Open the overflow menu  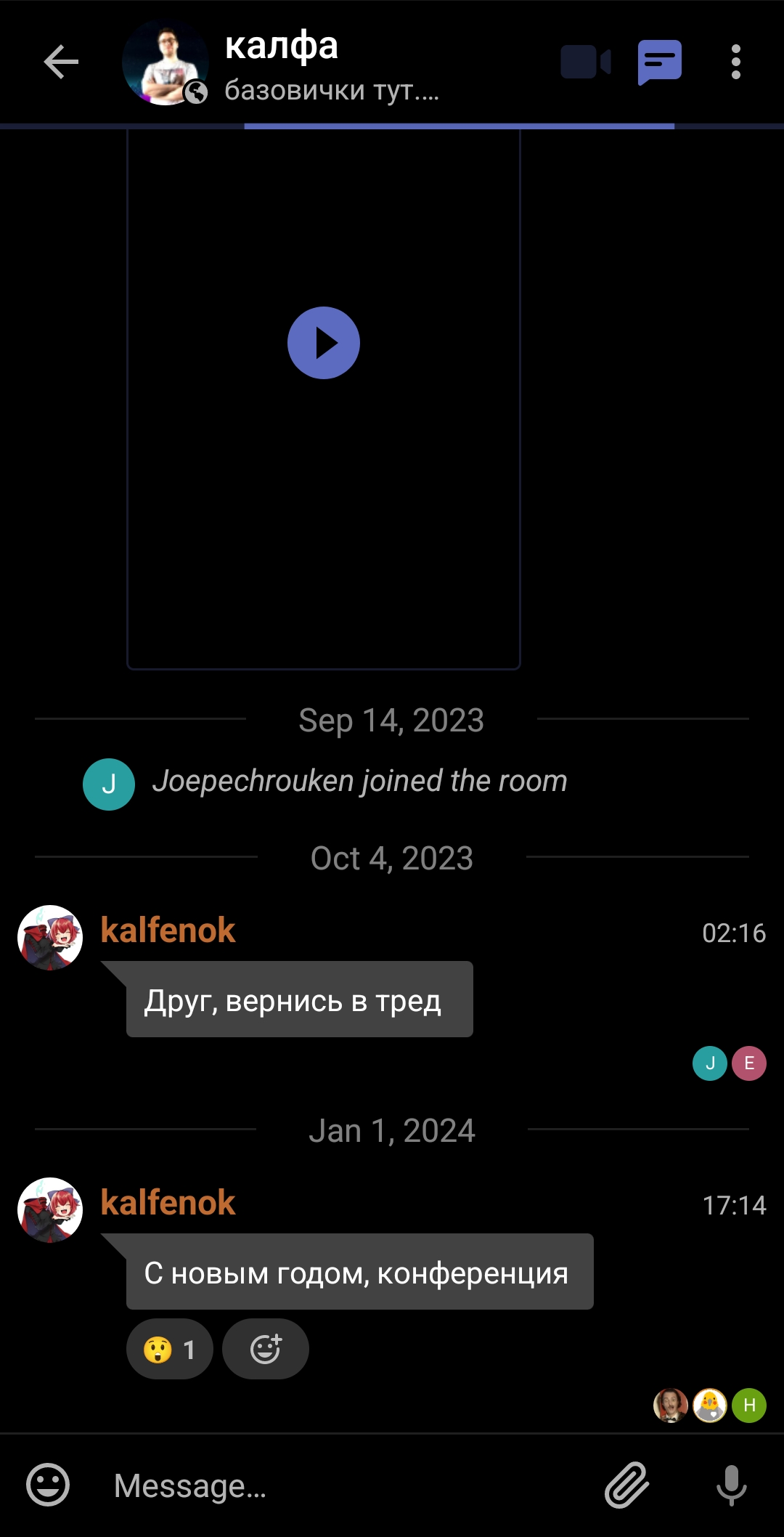(x=735, y=62)
